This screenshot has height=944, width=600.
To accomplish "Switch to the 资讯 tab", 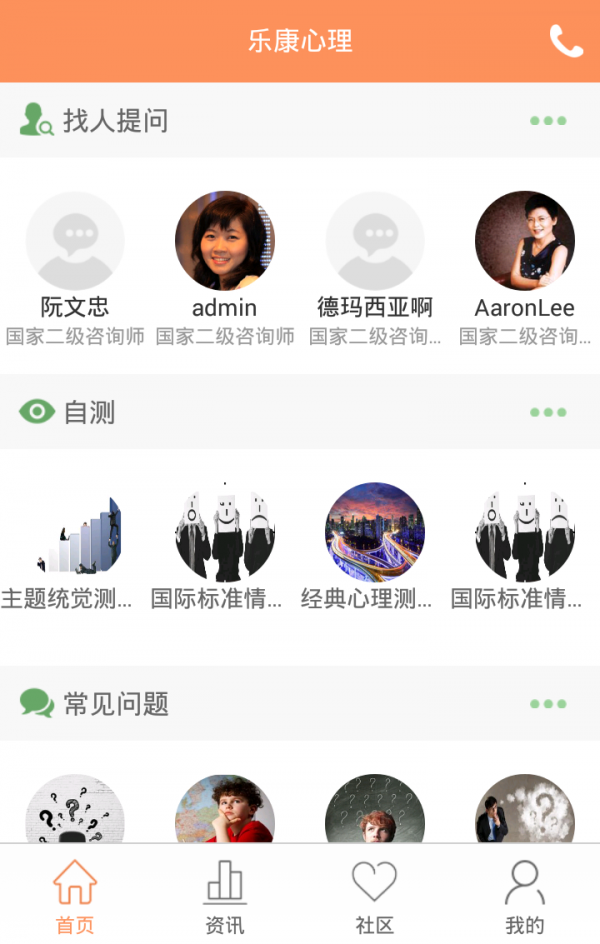I will tap(225, 895).
